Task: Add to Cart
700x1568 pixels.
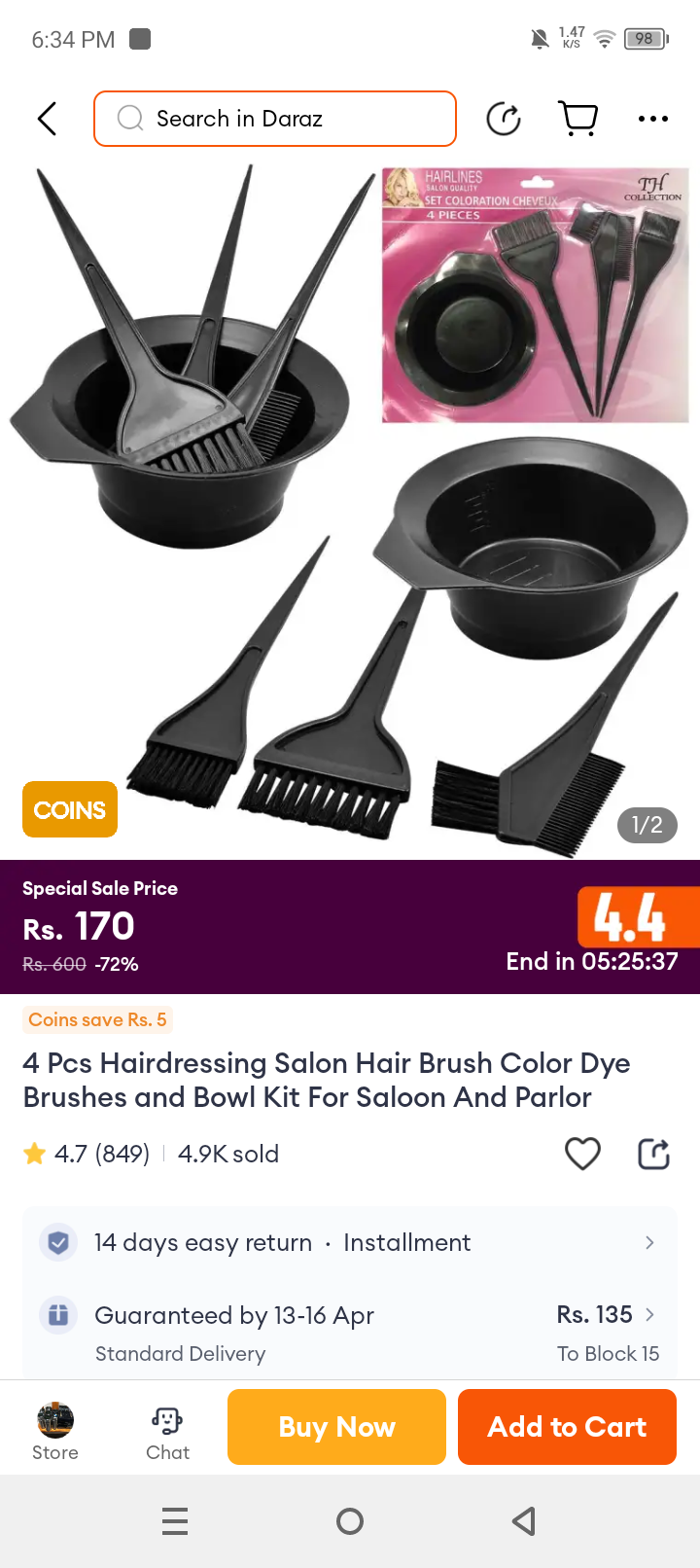Action: click(x=567, y=1427)
